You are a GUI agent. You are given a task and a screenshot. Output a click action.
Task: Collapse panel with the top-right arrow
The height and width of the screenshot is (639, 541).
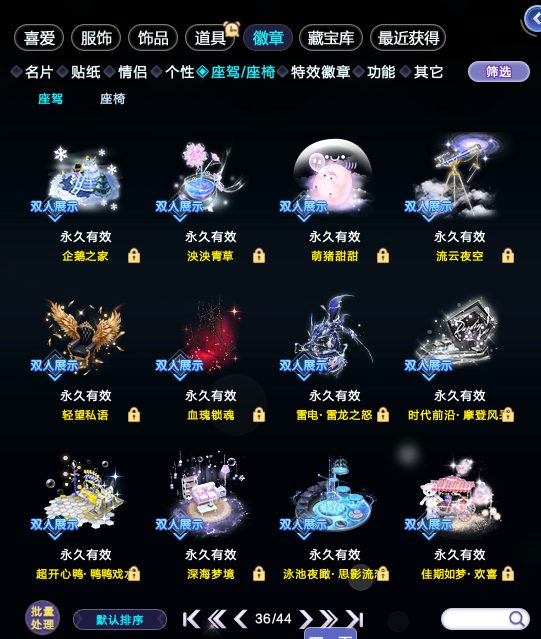(x=533, y=18)
